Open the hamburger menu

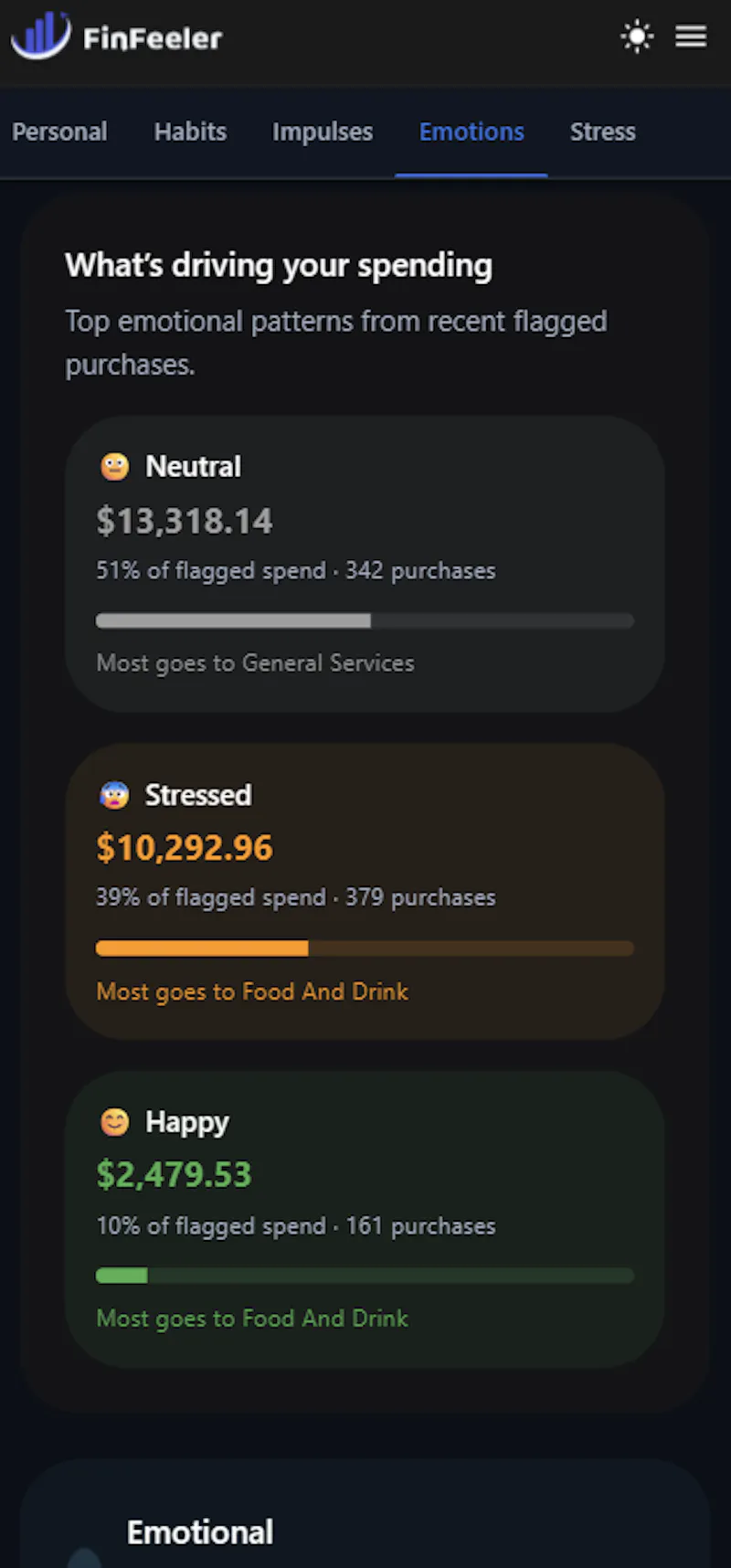[691, 37]
